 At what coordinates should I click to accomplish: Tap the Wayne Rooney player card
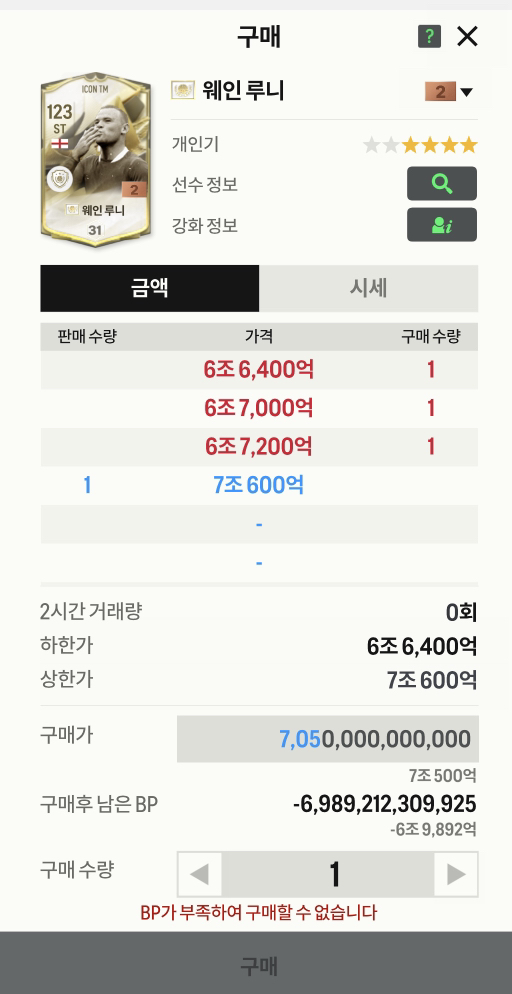coord(96,159)
